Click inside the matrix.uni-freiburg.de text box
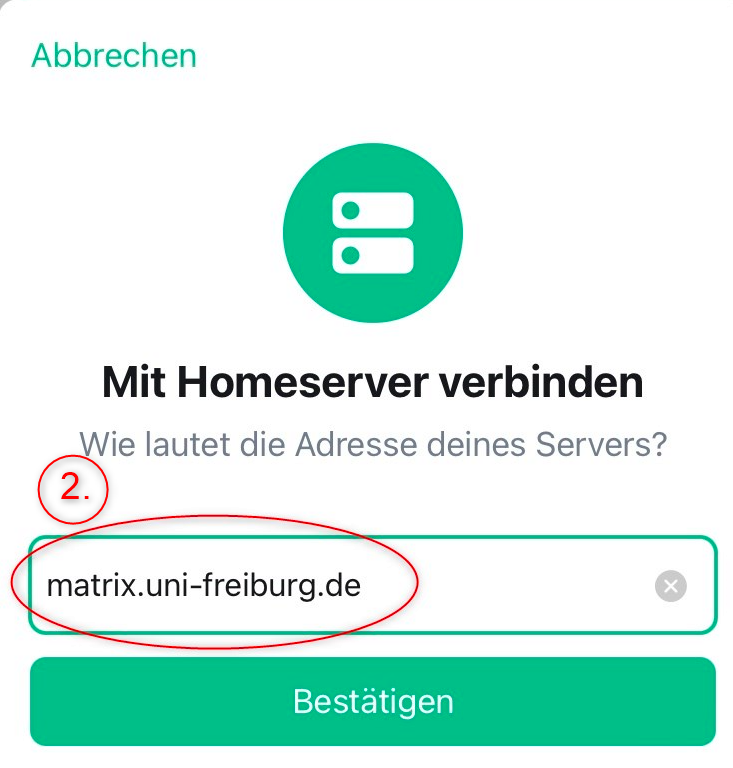 coord(300,585)
